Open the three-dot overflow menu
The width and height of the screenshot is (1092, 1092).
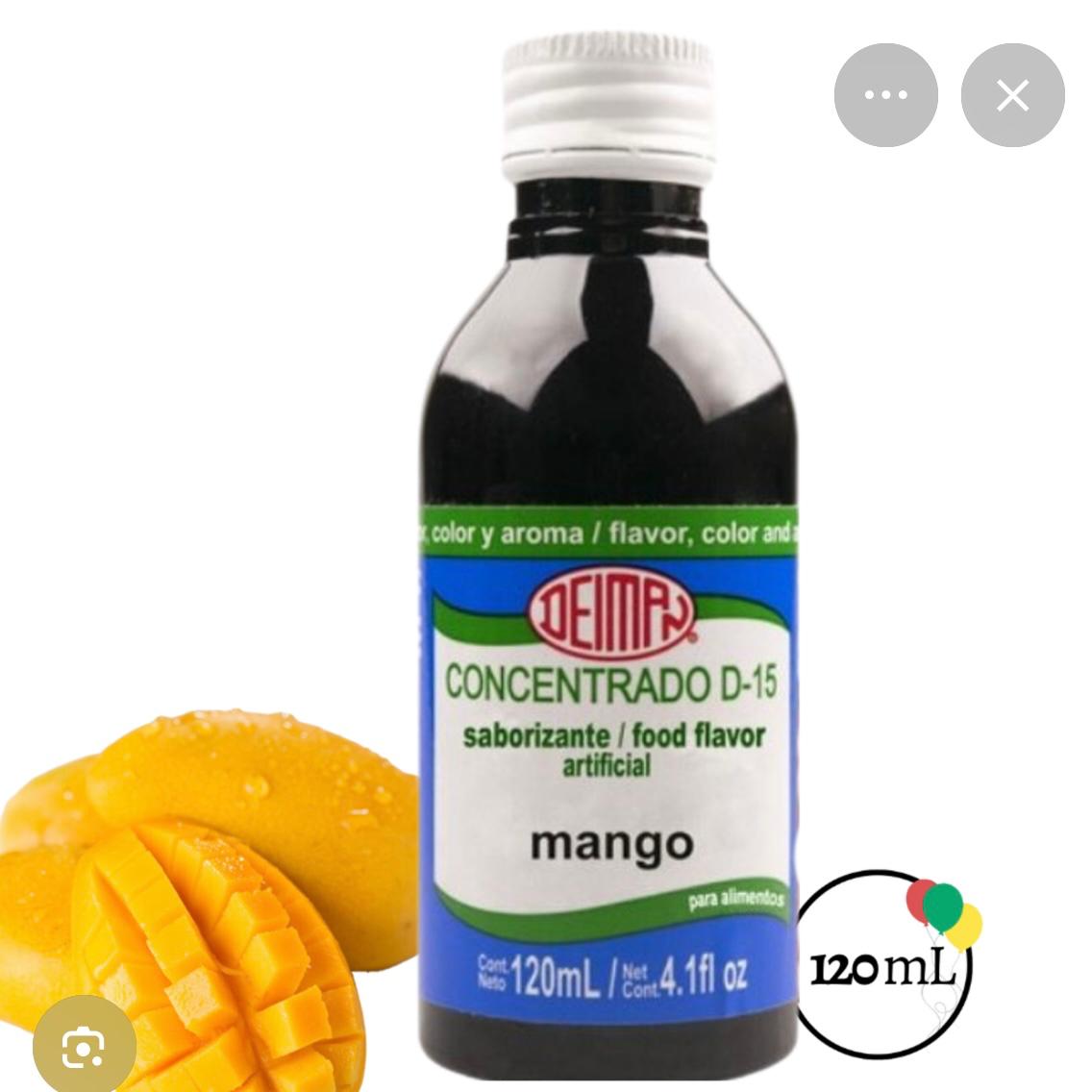coord(885,95)
